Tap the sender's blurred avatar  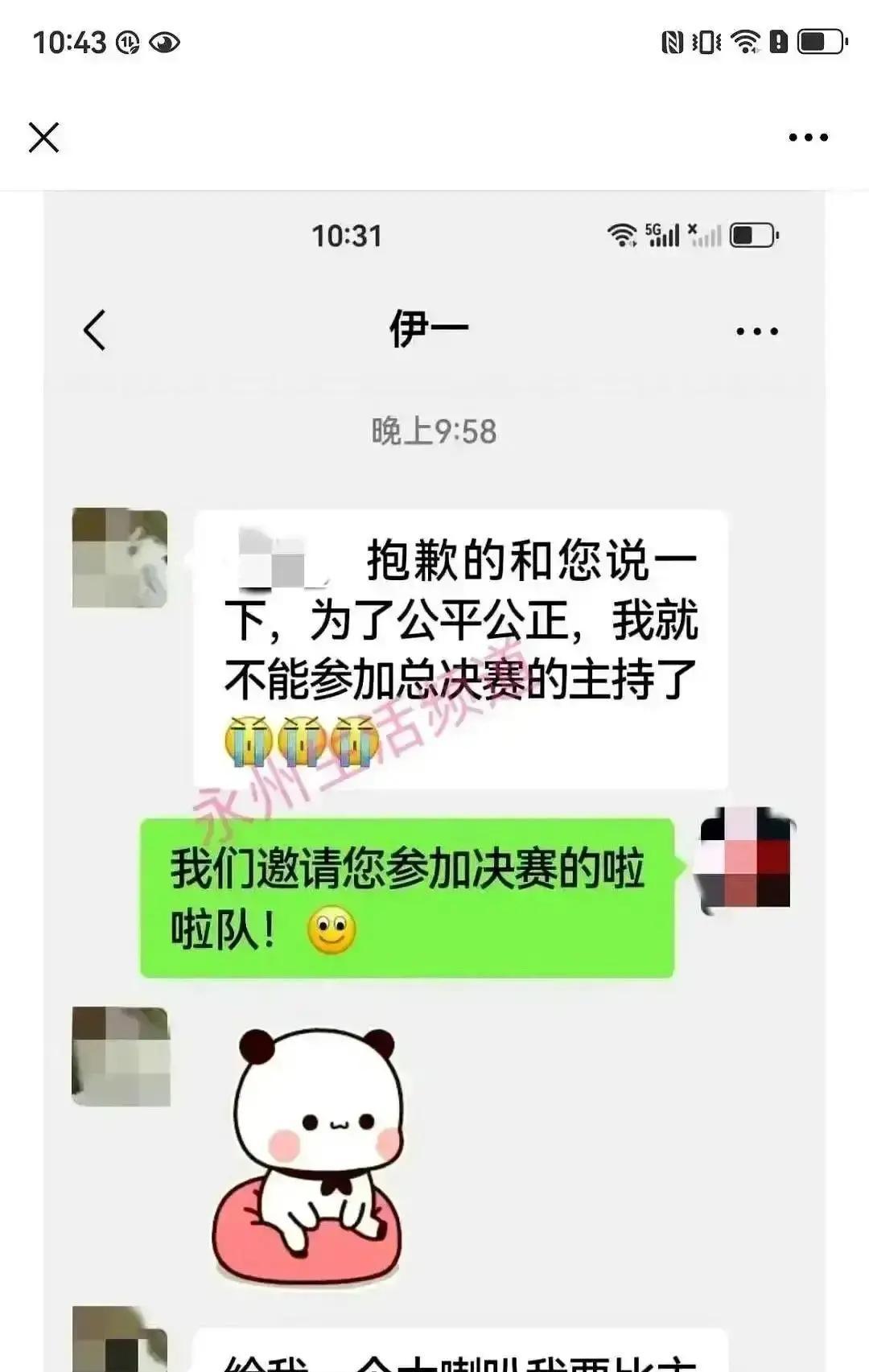[120, 557]
